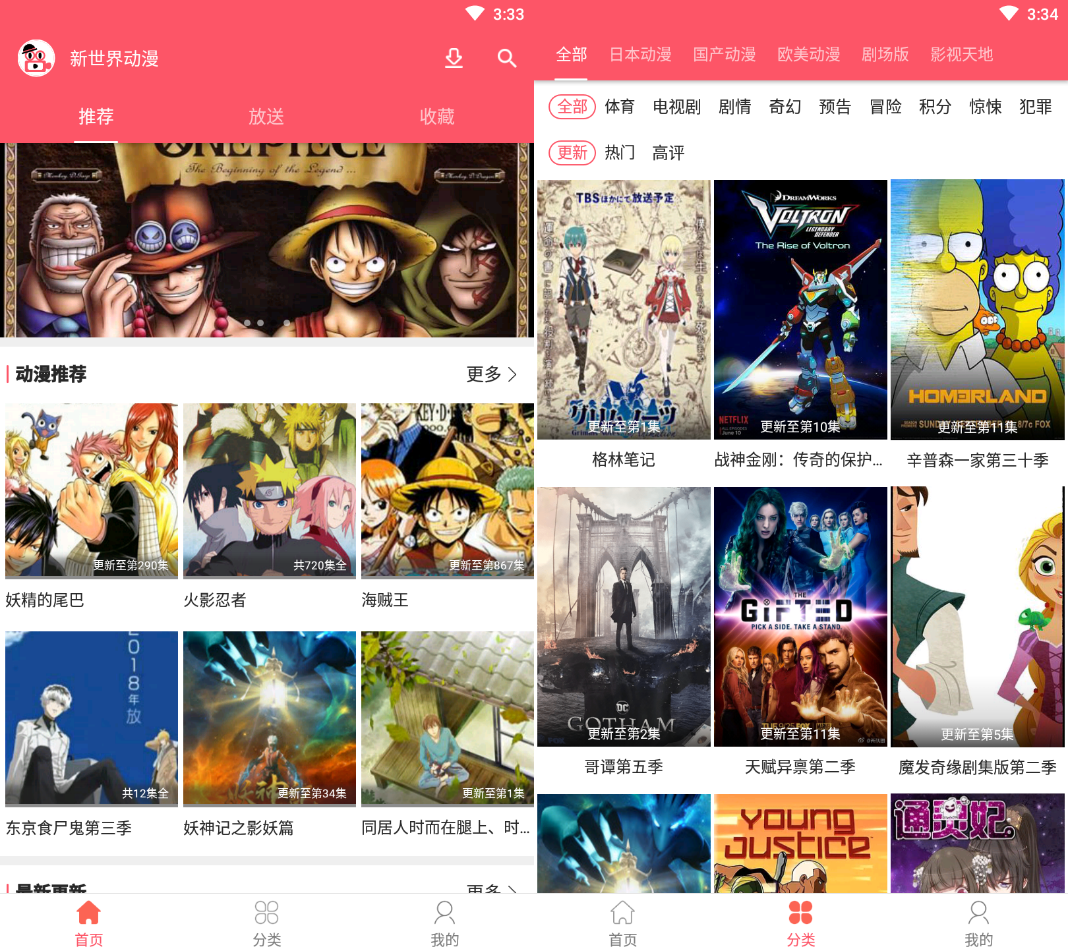The width and height of the screenshot is (1068, 949).
Task: Filter by the 奇幻 genre chip
Action: 785,107
